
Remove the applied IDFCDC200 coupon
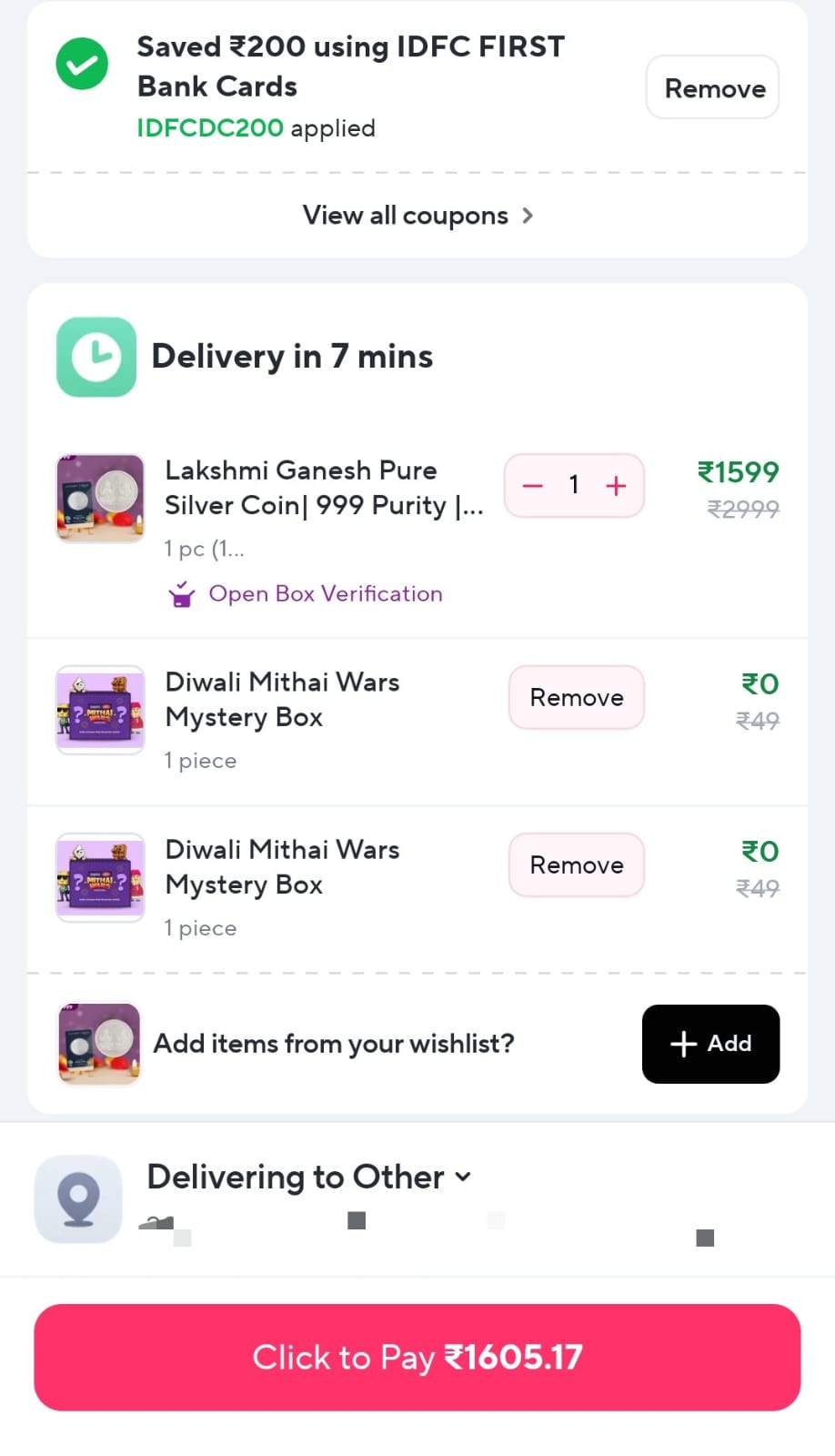click(713, 88)
